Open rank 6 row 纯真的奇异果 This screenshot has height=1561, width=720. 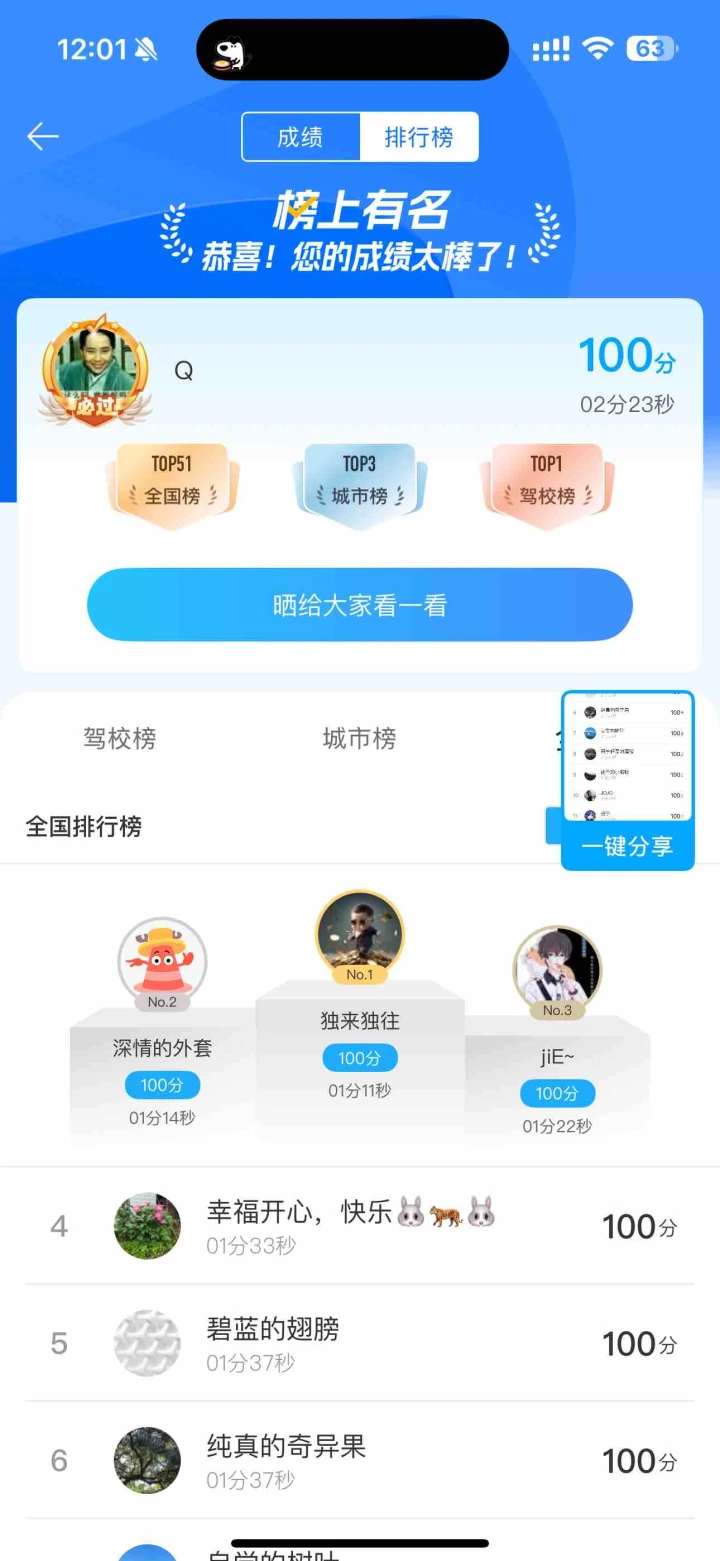click(x=360, y=1461)
